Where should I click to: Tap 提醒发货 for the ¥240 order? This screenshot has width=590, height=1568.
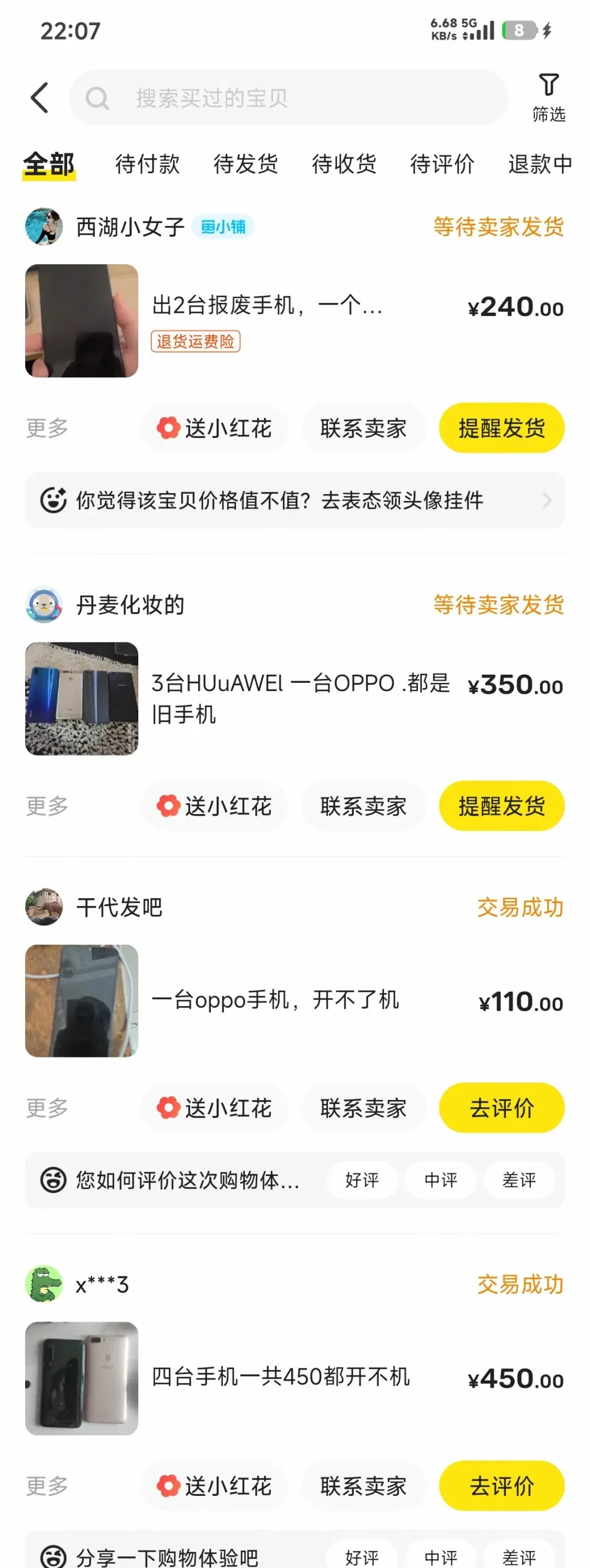click(x=501, y=428)
